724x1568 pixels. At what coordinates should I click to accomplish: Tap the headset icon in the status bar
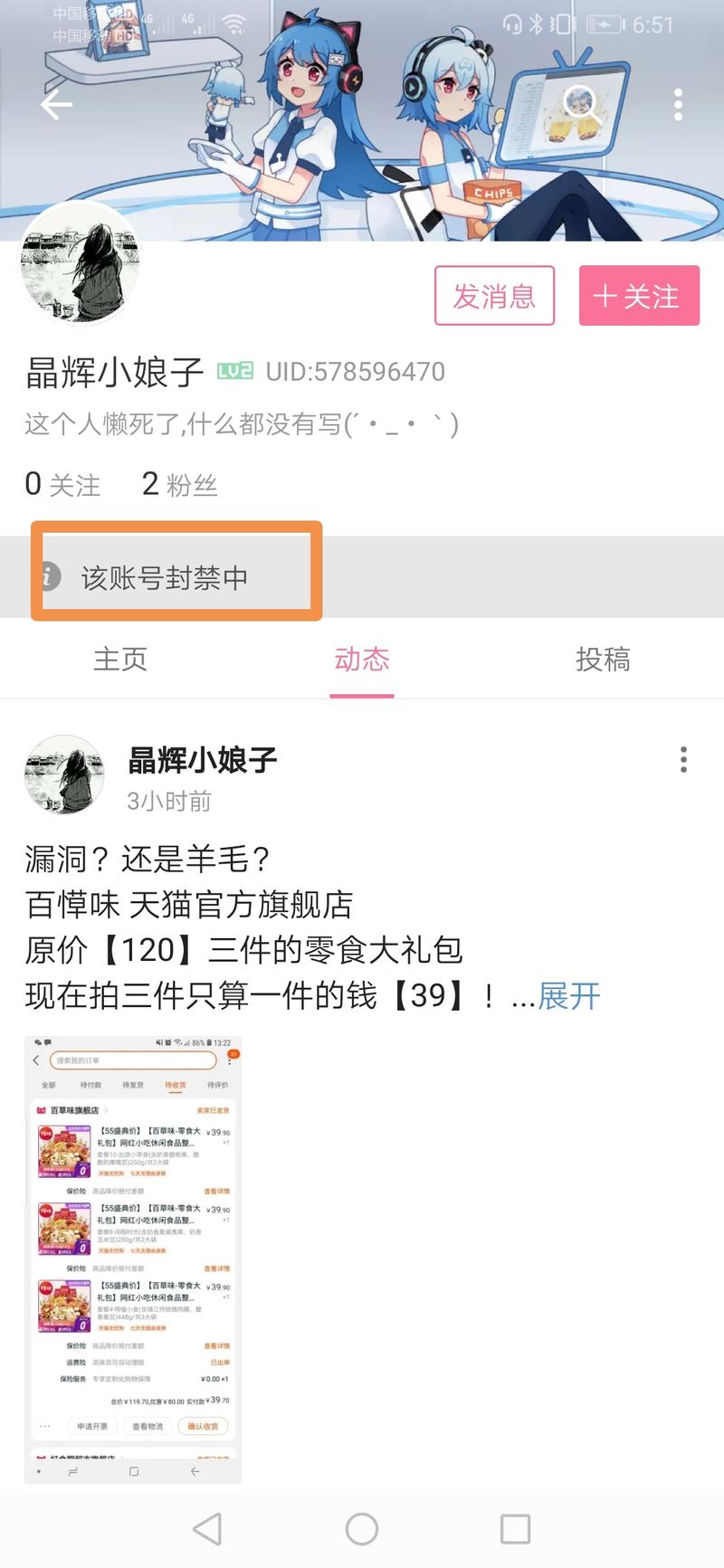[511, 25]
